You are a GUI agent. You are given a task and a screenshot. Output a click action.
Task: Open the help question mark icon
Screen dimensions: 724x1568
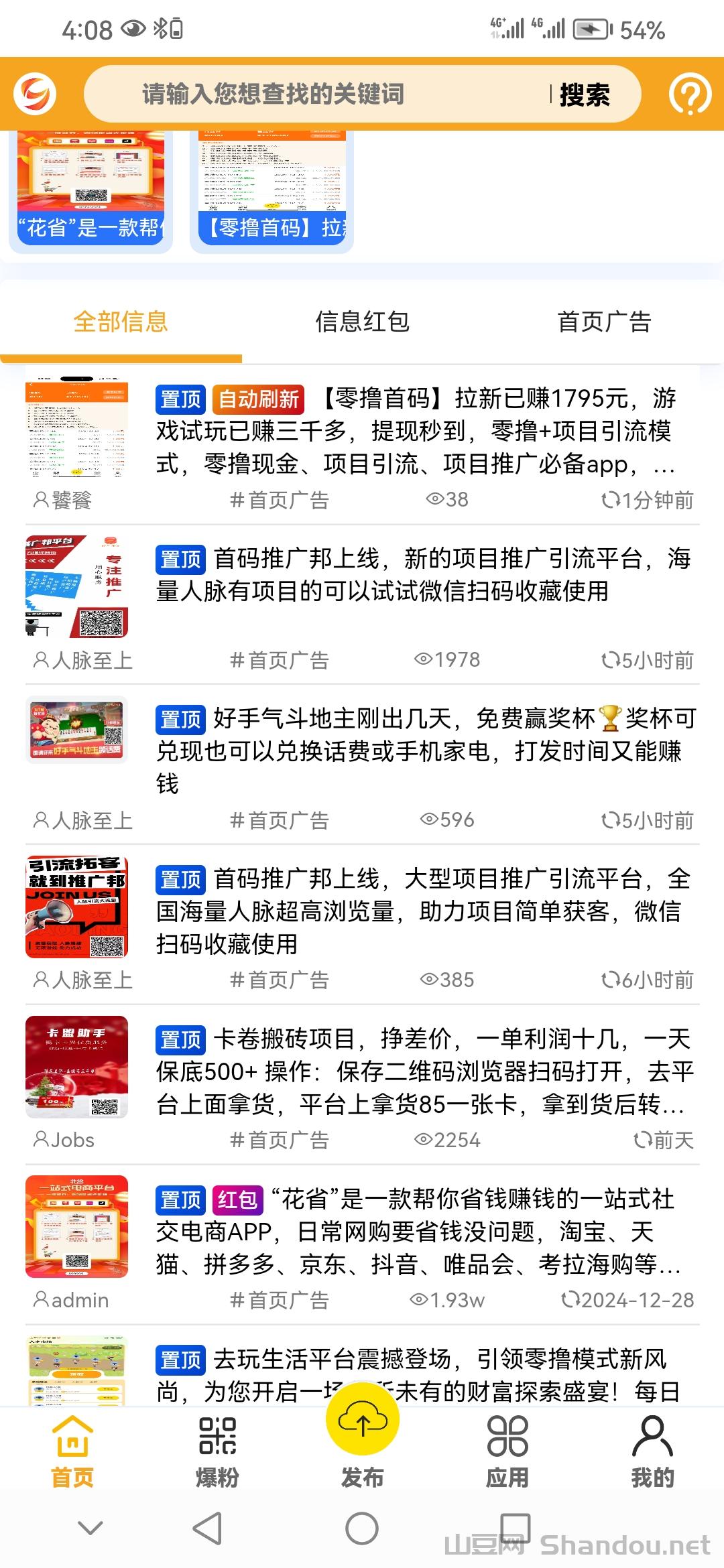(689, 94)
